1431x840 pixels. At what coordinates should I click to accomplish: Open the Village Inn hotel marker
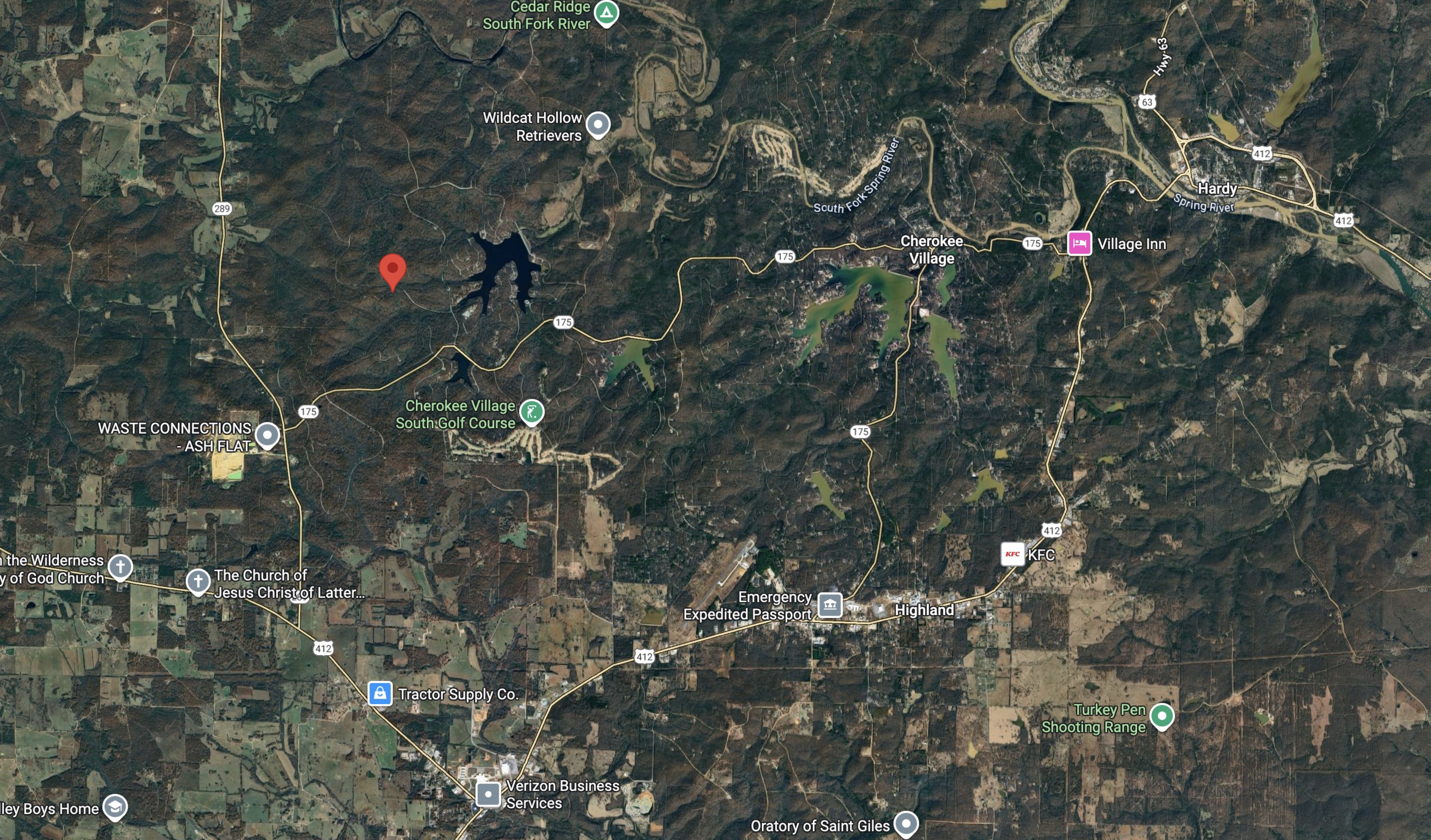[1079, 244]
